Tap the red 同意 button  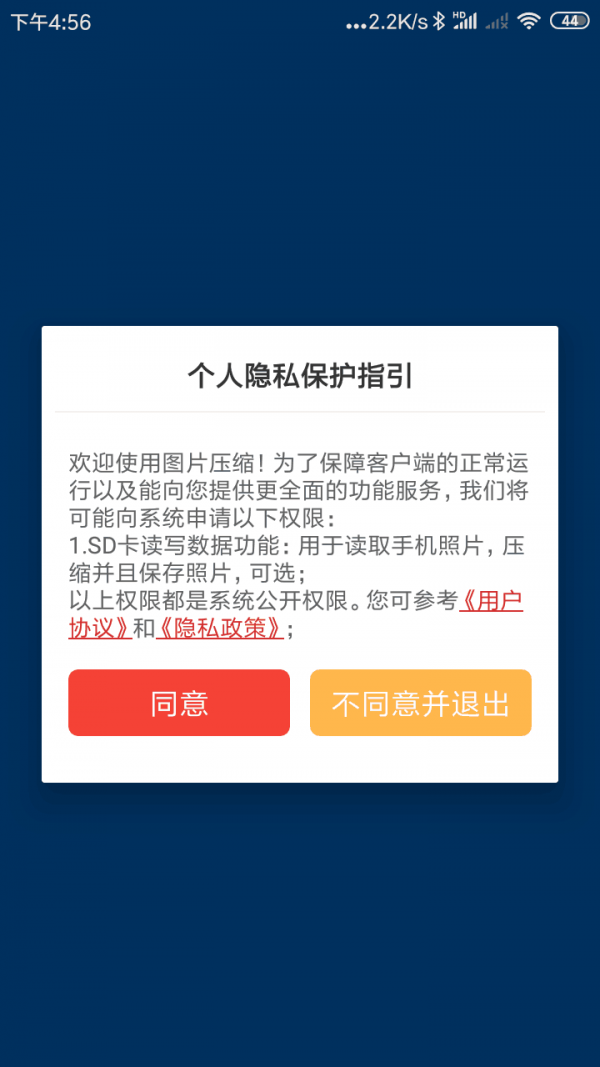[179, 703]
